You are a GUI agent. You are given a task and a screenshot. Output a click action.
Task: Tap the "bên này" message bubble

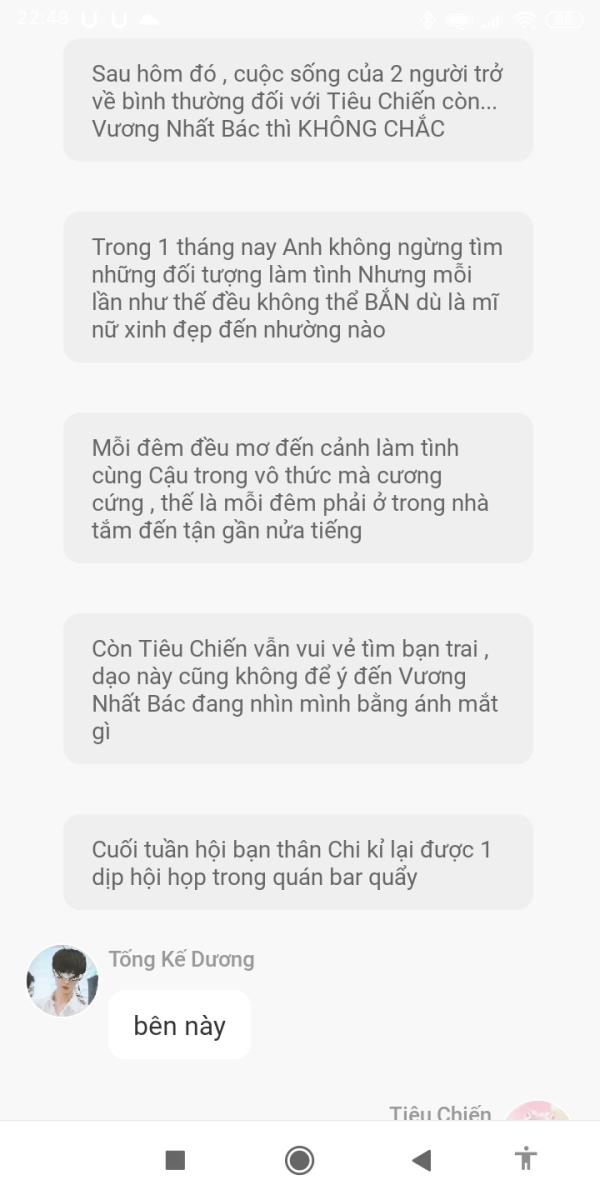point(180,1025)
